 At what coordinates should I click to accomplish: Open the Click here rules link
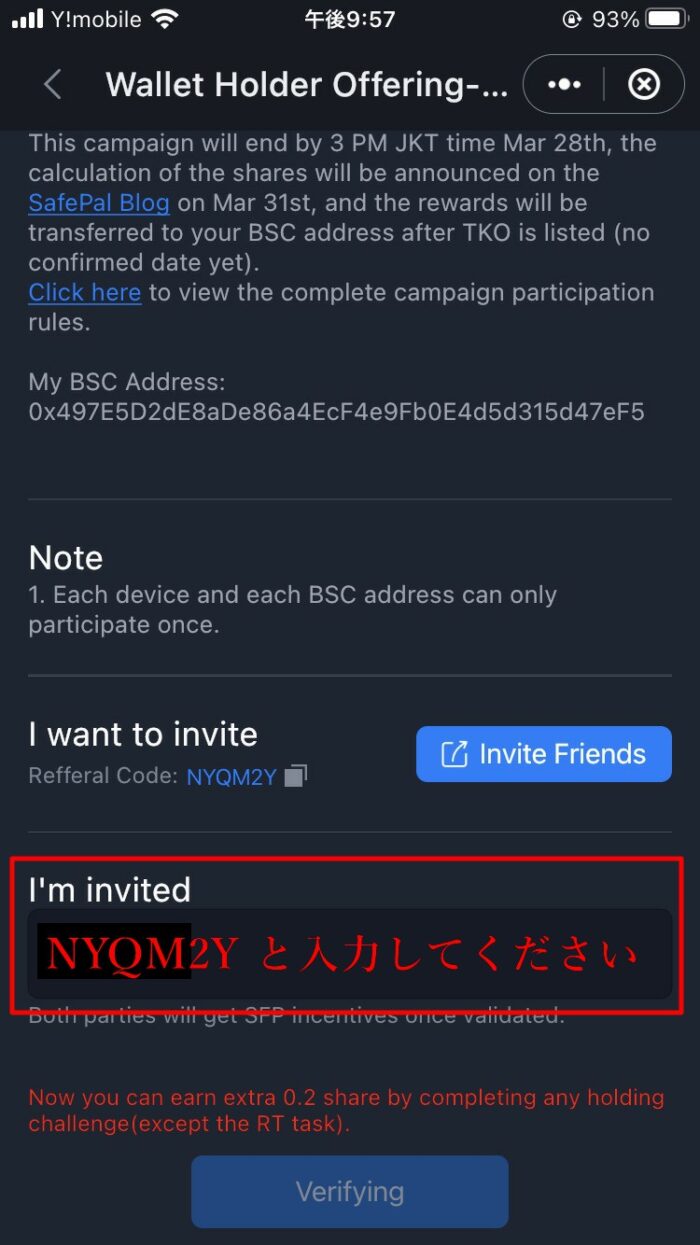coord(85,293)
